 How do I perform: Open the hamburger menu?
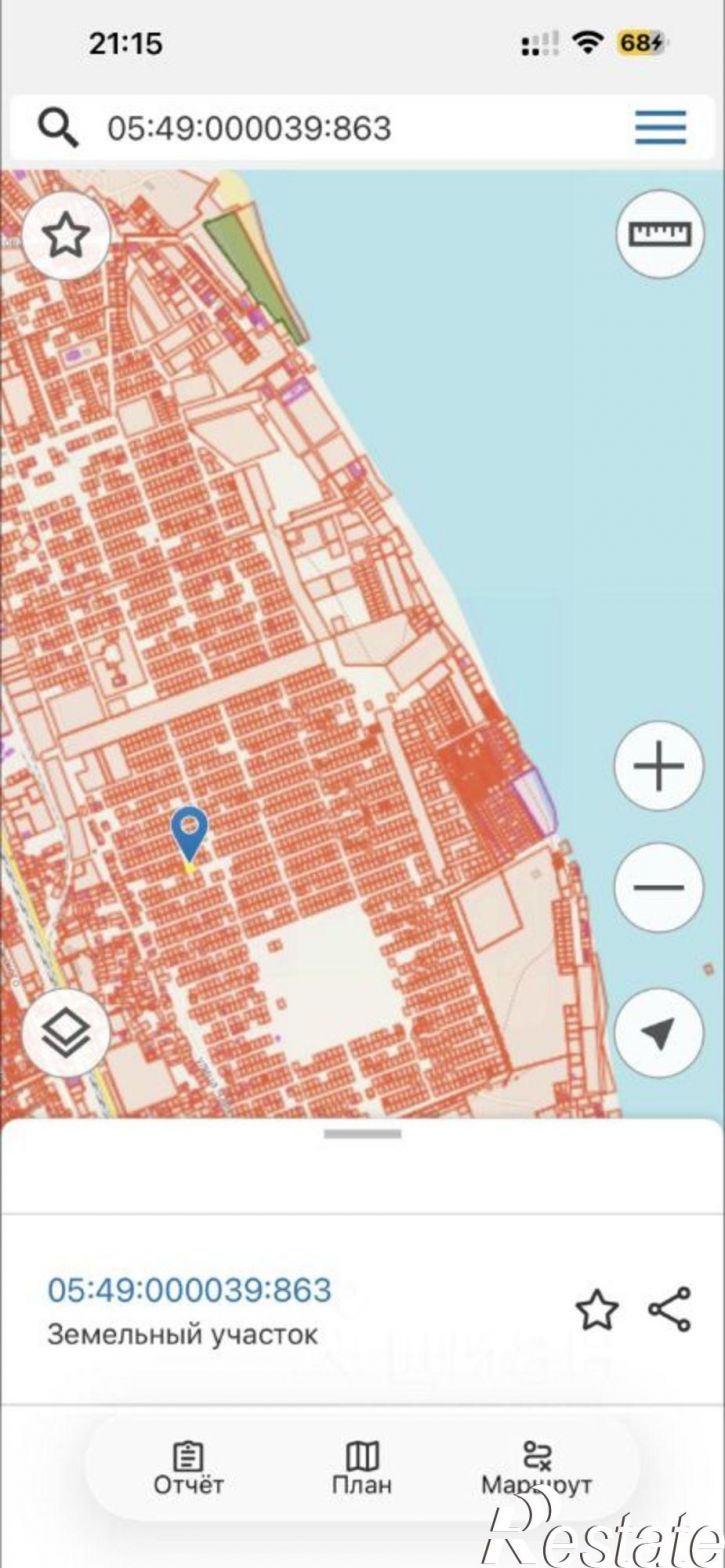pos(660,127)
